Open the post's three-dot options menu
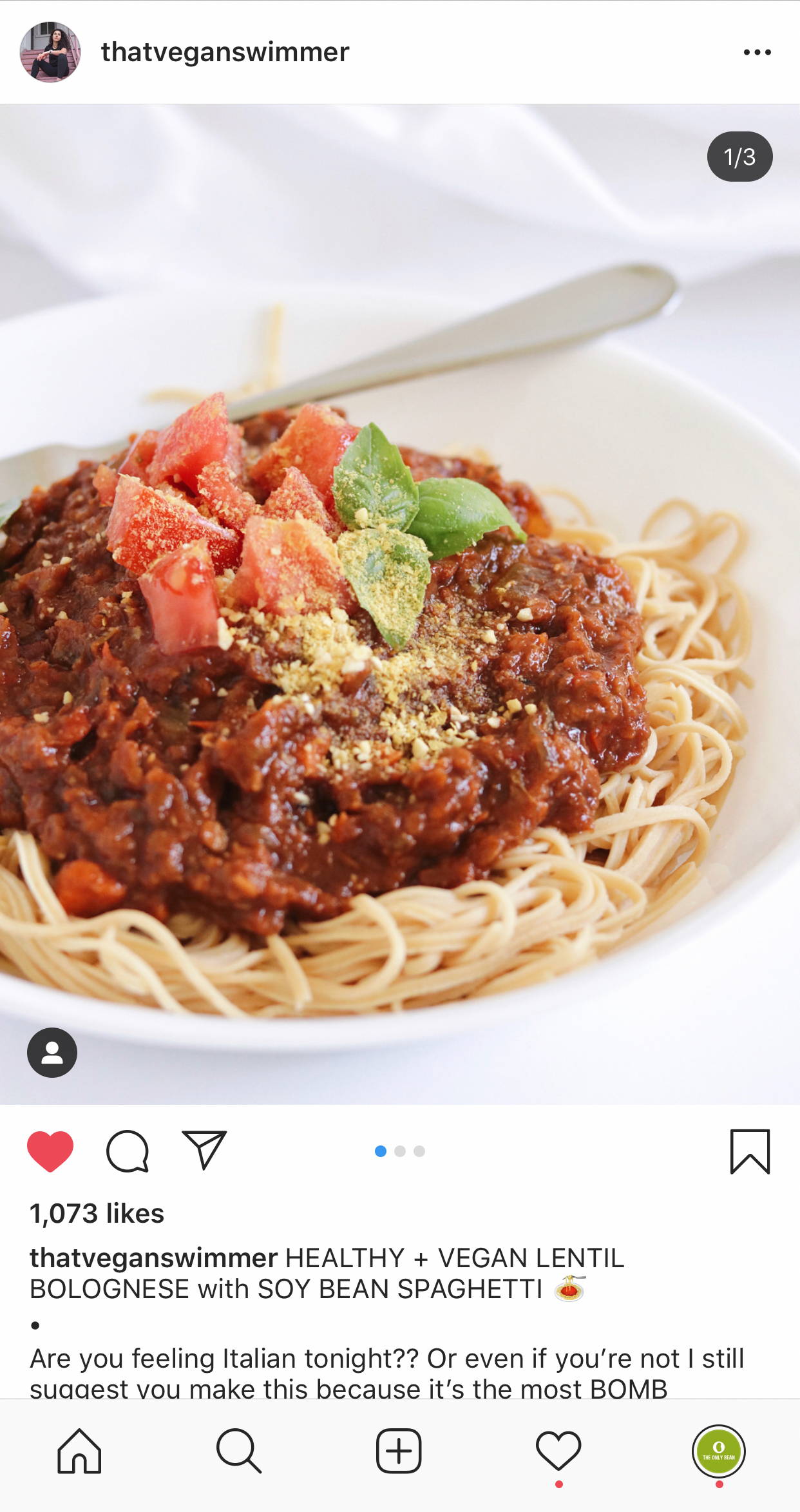This screenshot has height=1512, width=800. (757, 52)
